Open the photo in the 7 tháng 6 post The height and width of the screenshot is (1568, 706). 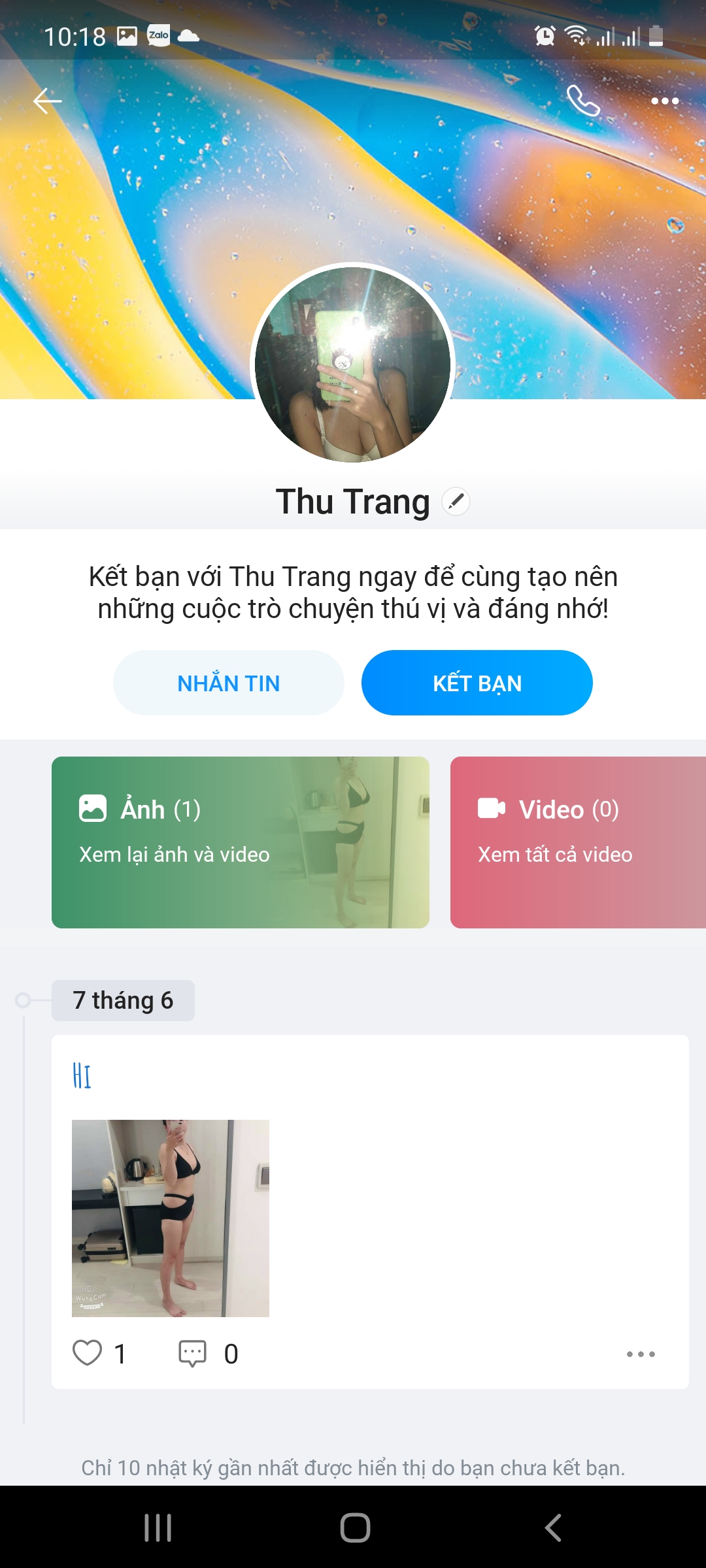(171, 1218)
